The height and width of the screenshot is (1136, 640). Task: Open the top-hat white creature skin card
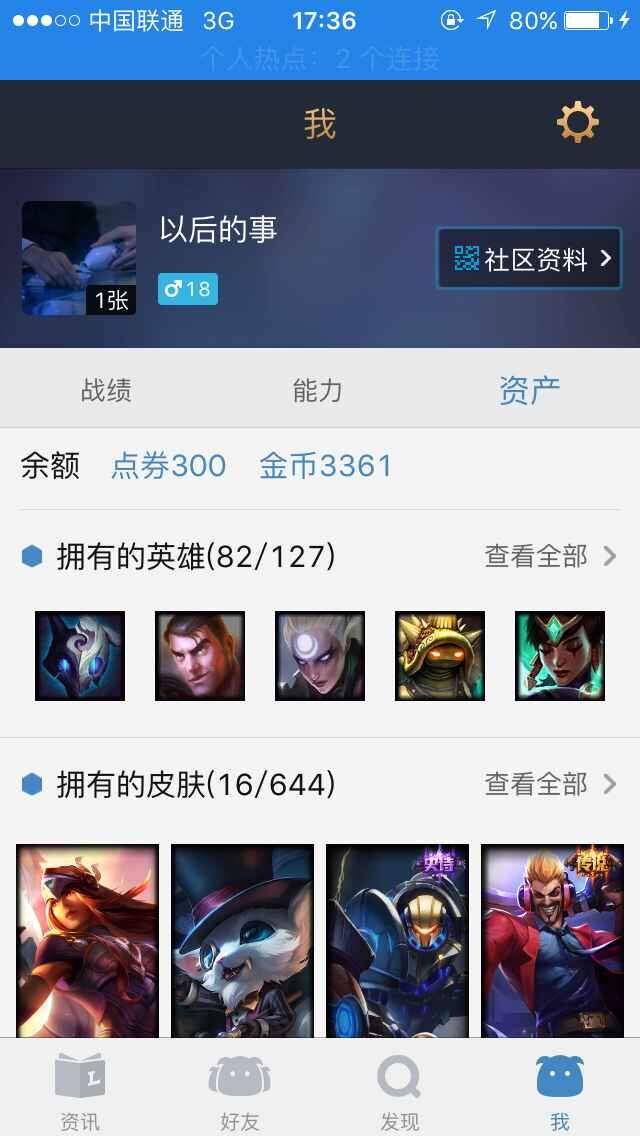point(243,940)
